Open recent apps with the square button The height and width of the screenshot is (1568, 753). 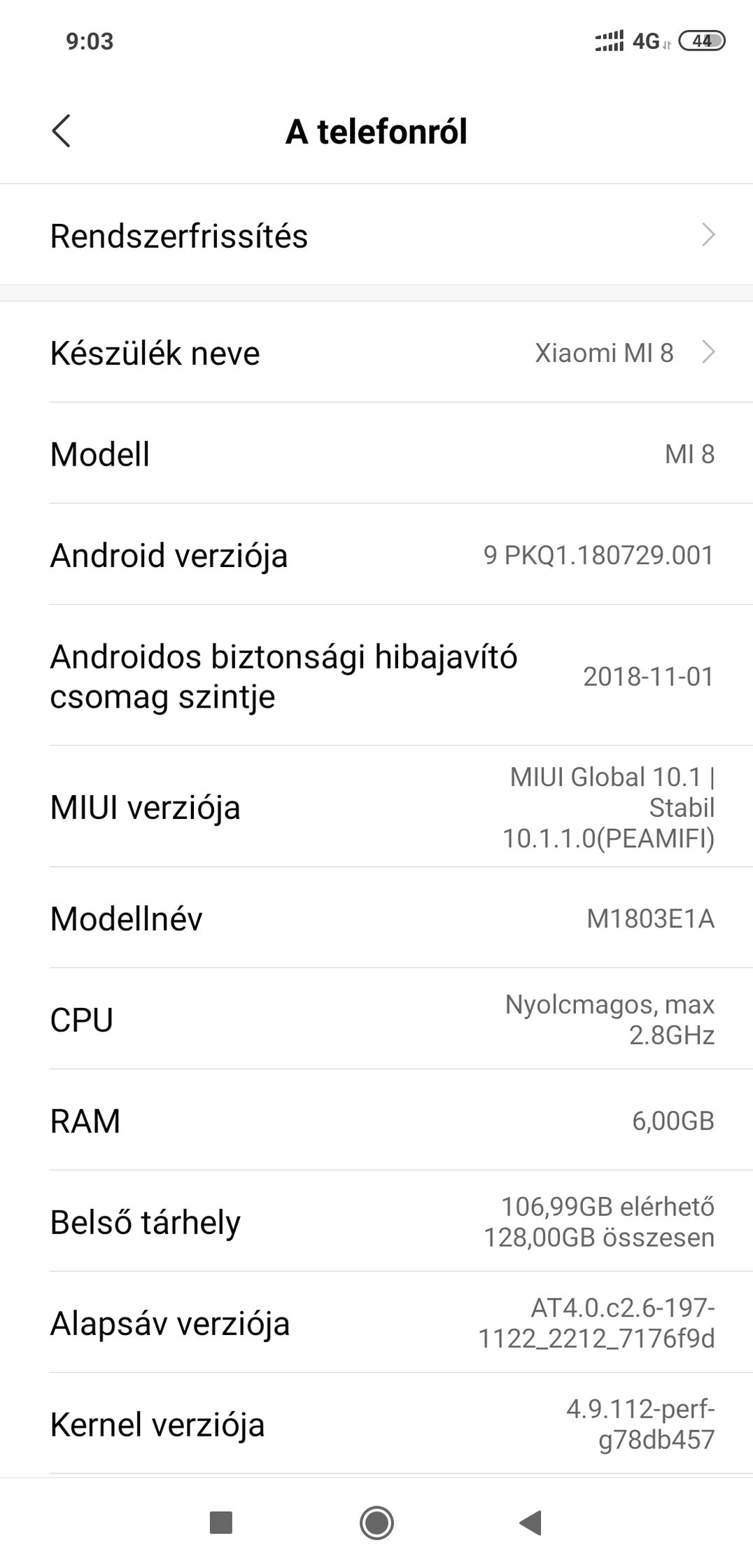click(x=221, y=1522)
